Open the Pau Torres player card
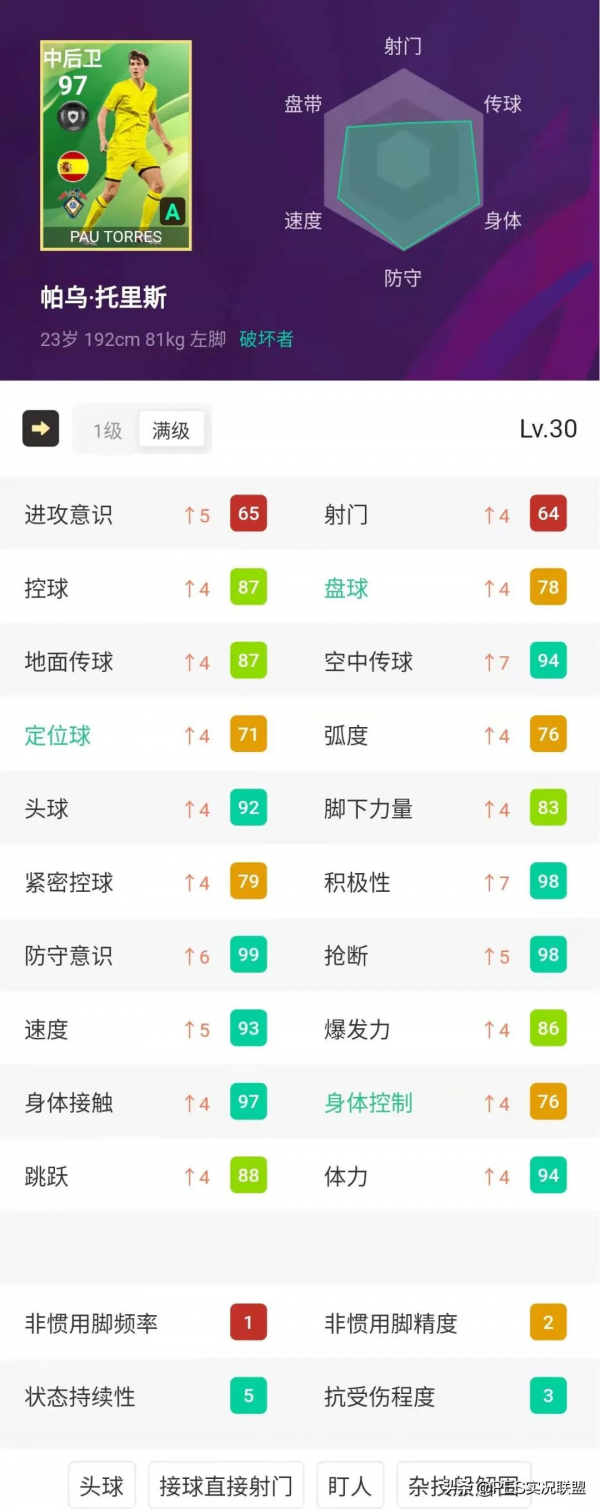 (116, 145)
